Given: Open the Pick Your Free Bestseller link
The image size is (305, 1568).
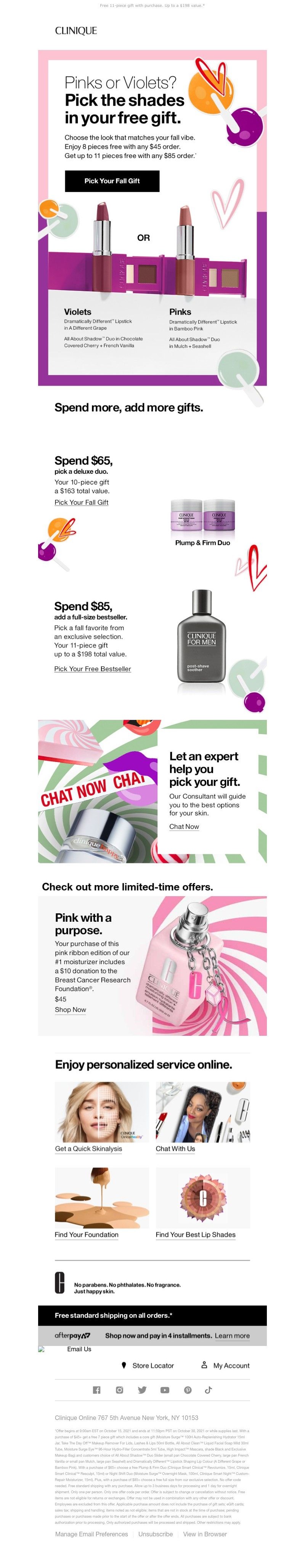Looking at the screenshot, I should [93, 669].
